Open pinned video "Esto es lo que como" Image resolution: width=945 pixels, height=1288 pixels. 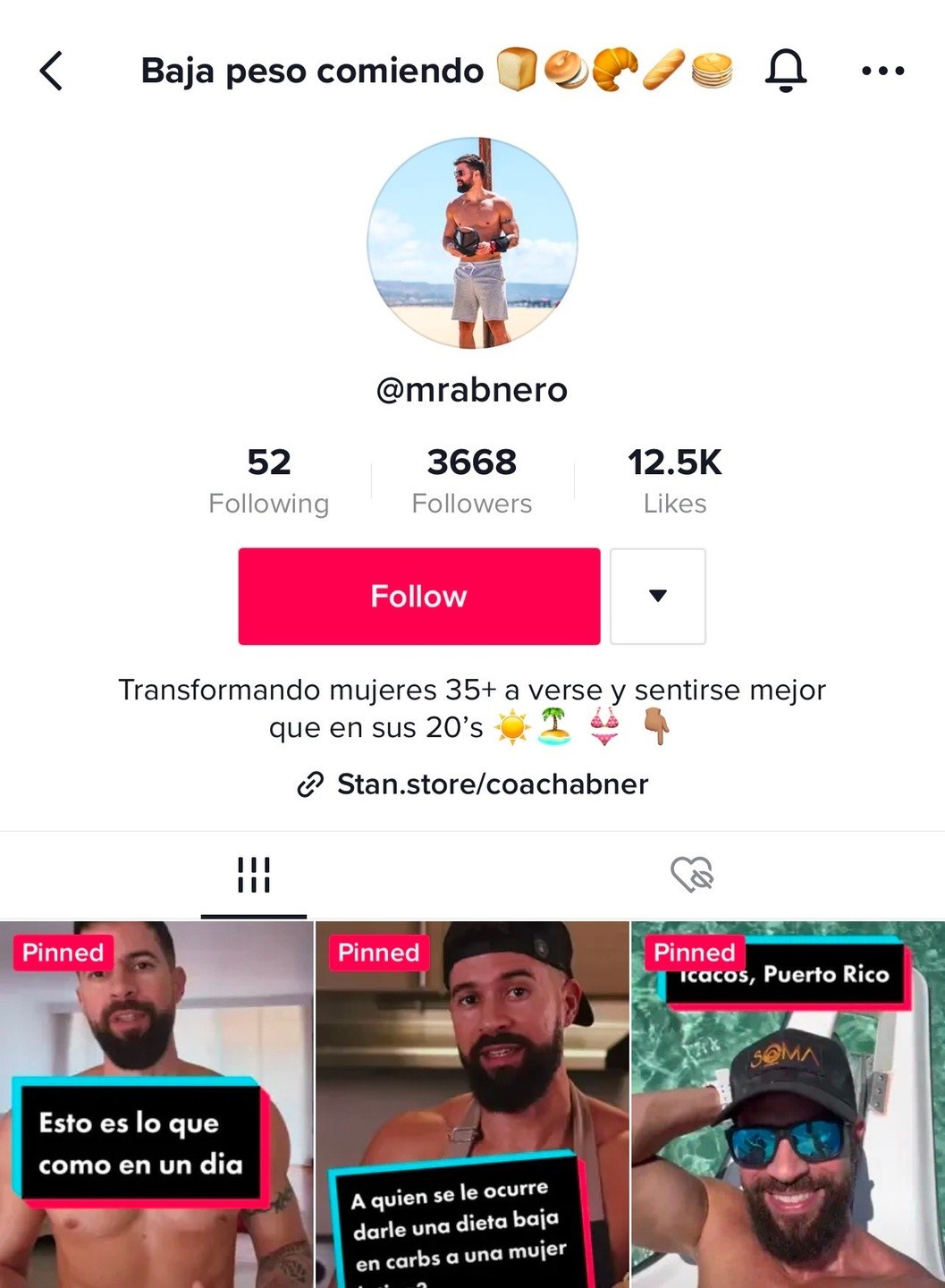click(x=156, y=1105)
